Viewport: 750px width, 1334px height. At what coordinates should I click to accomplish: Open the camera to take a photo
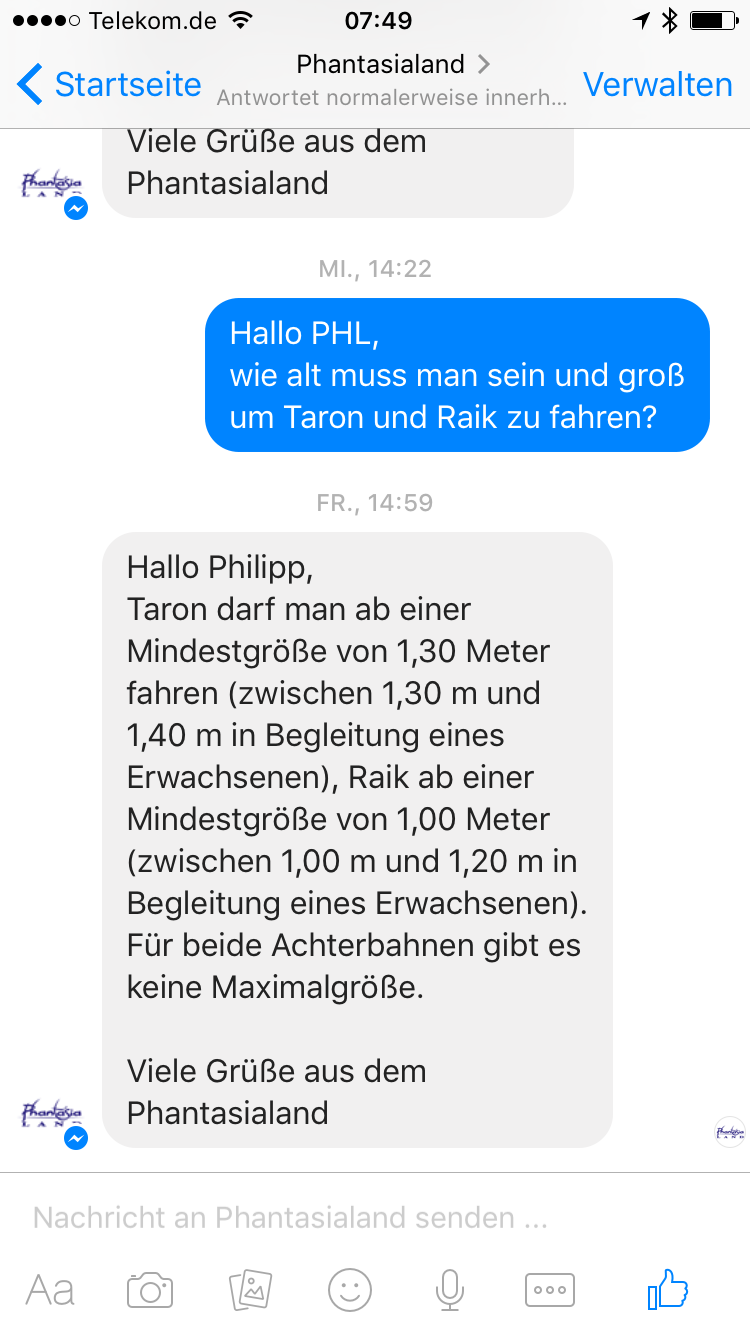click(150, 1290)
